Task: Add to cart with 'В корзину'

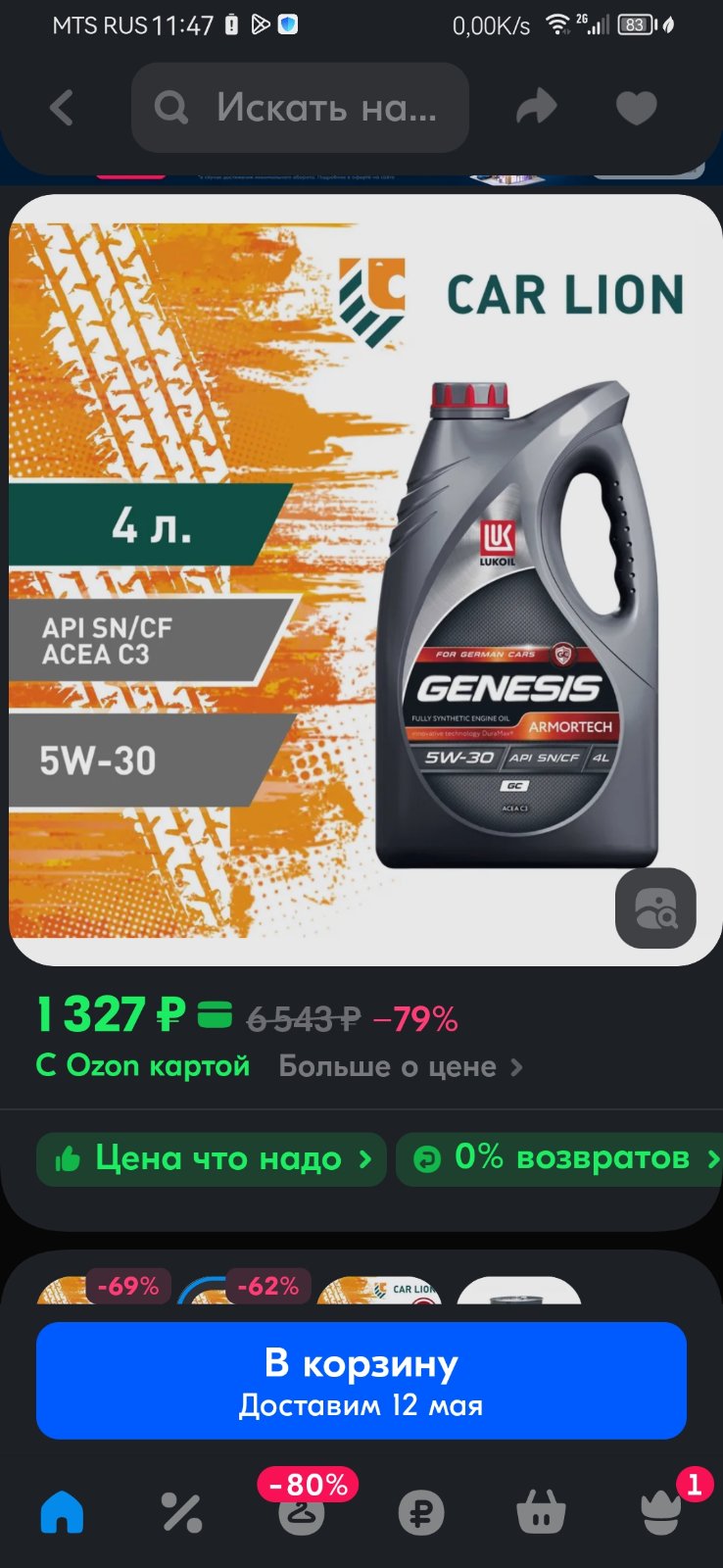Action: click(x=361, y=1381)
